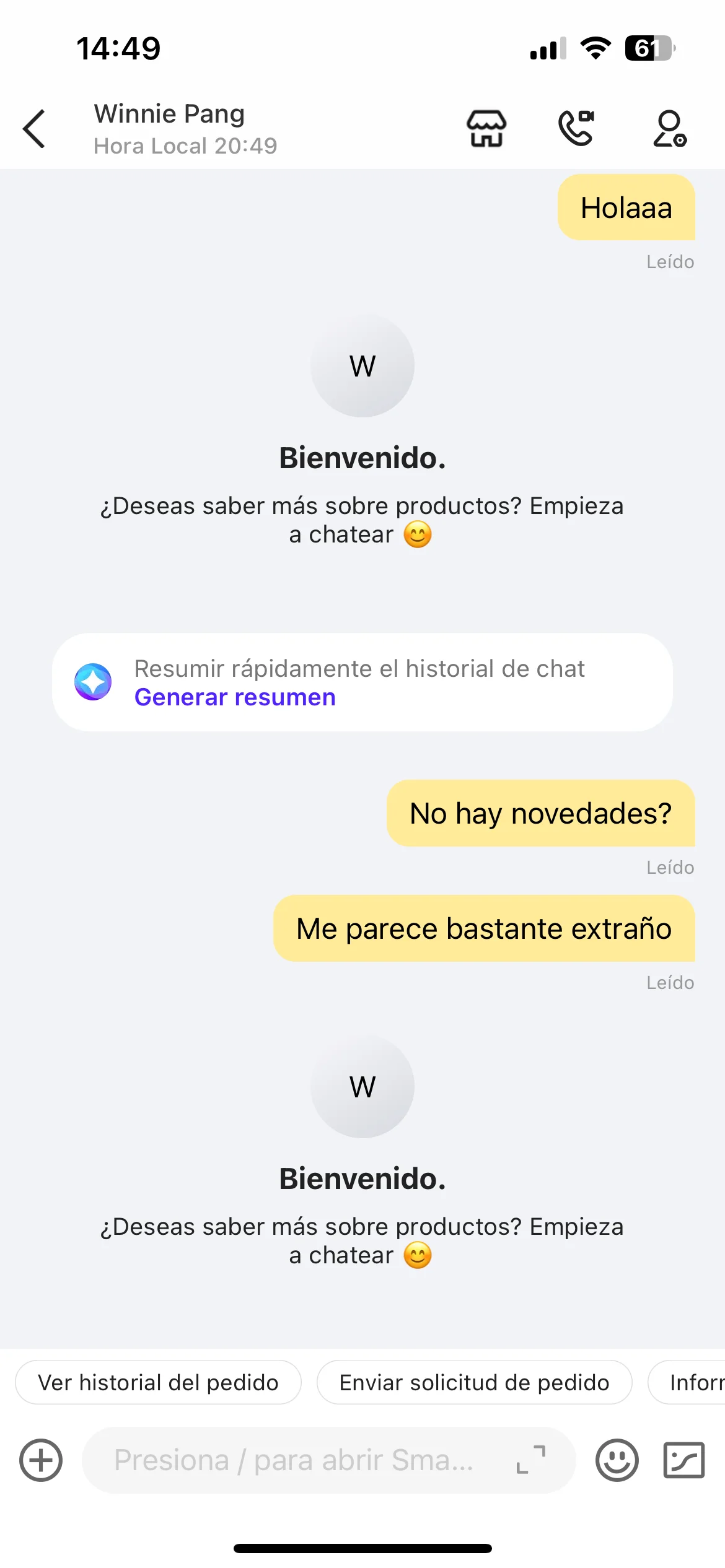Go back from Winnie Pang's chat

tap(35, 129)
